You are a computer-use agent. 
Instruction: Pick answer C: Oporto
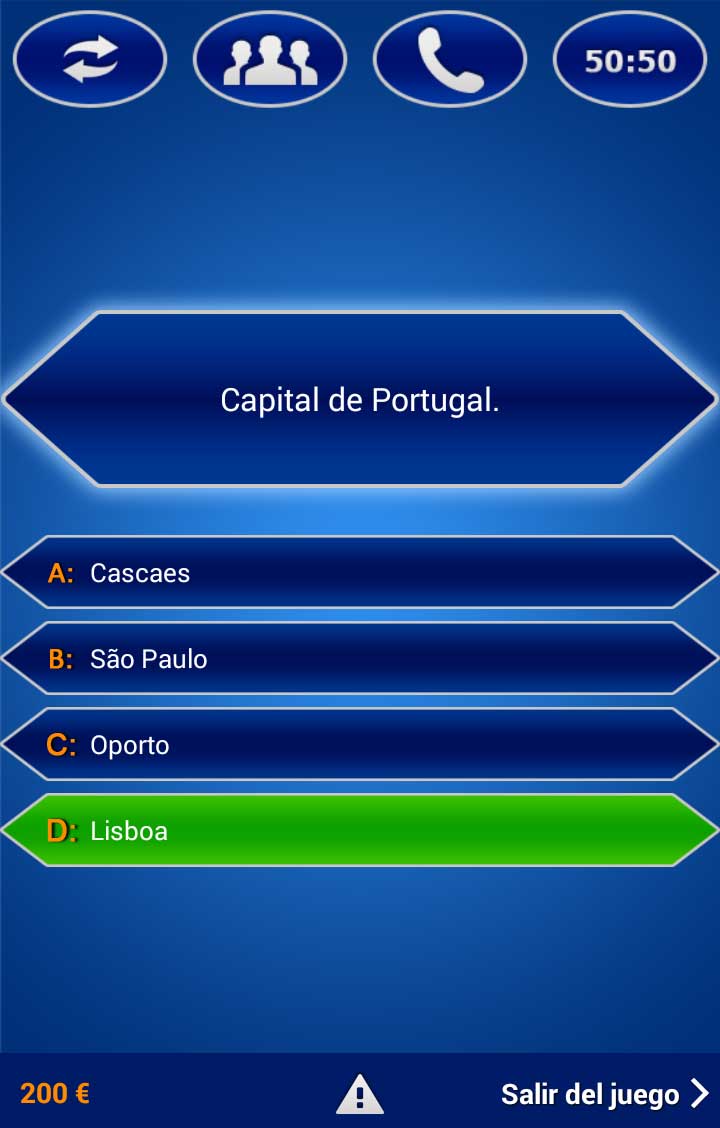tap(360, 745)
